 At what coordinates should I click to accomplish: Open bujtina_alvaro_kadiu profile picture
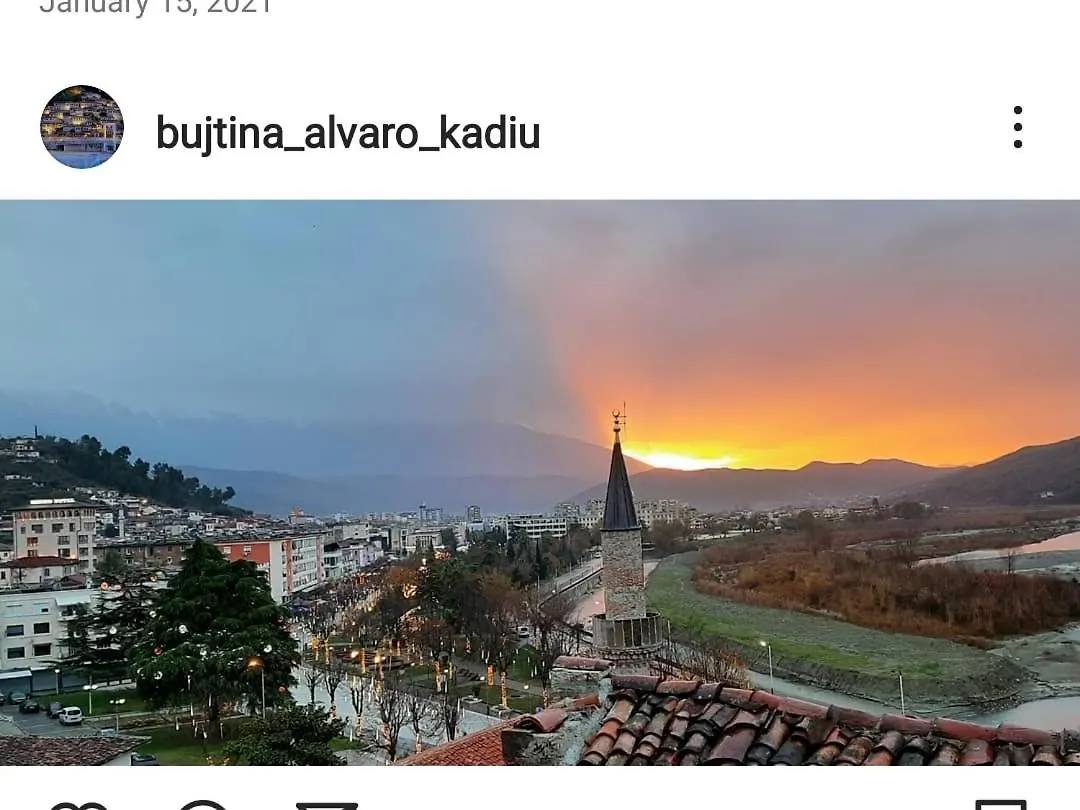[82, 127]
